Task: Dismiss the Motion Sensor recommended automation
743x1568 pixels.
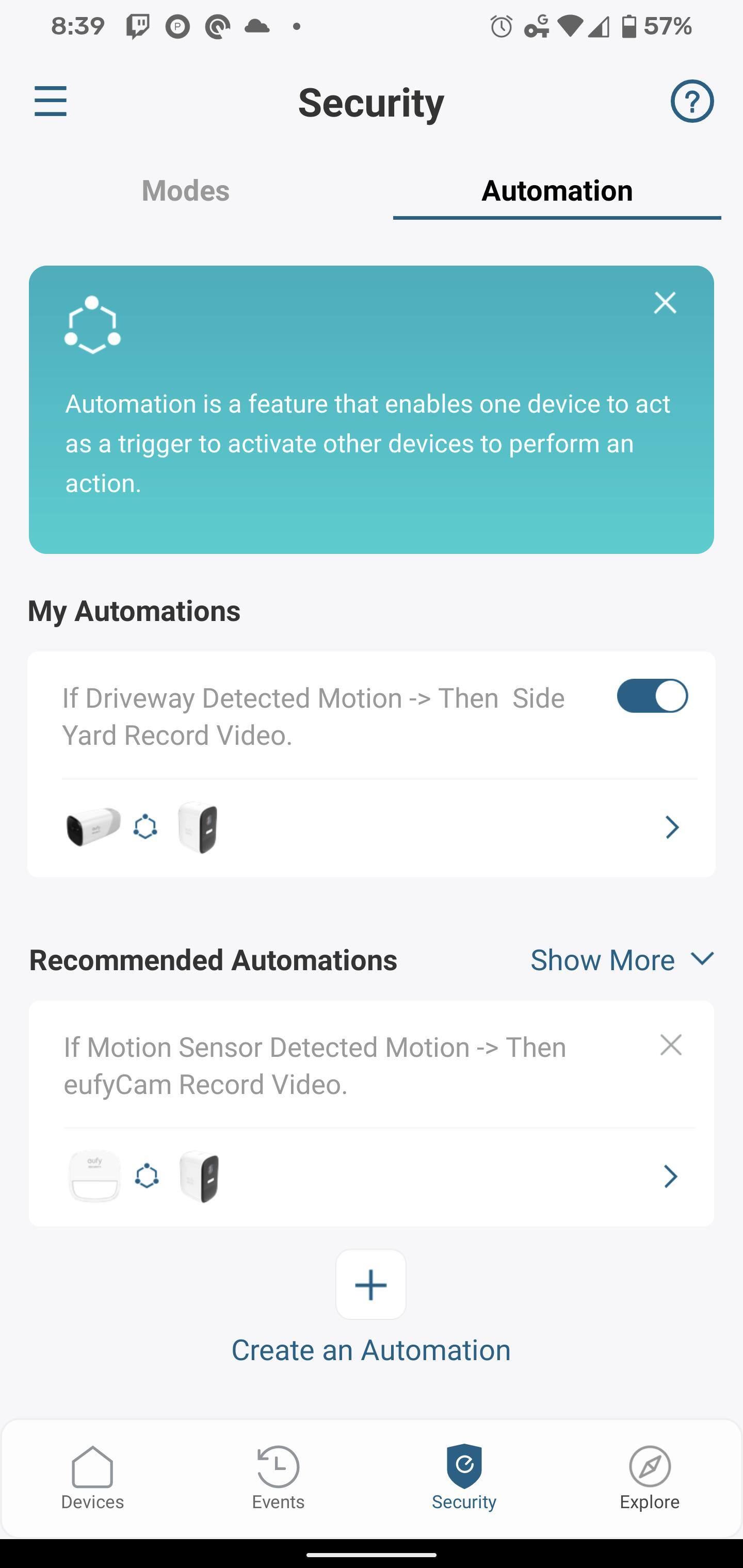Action: click(671, 1045)
